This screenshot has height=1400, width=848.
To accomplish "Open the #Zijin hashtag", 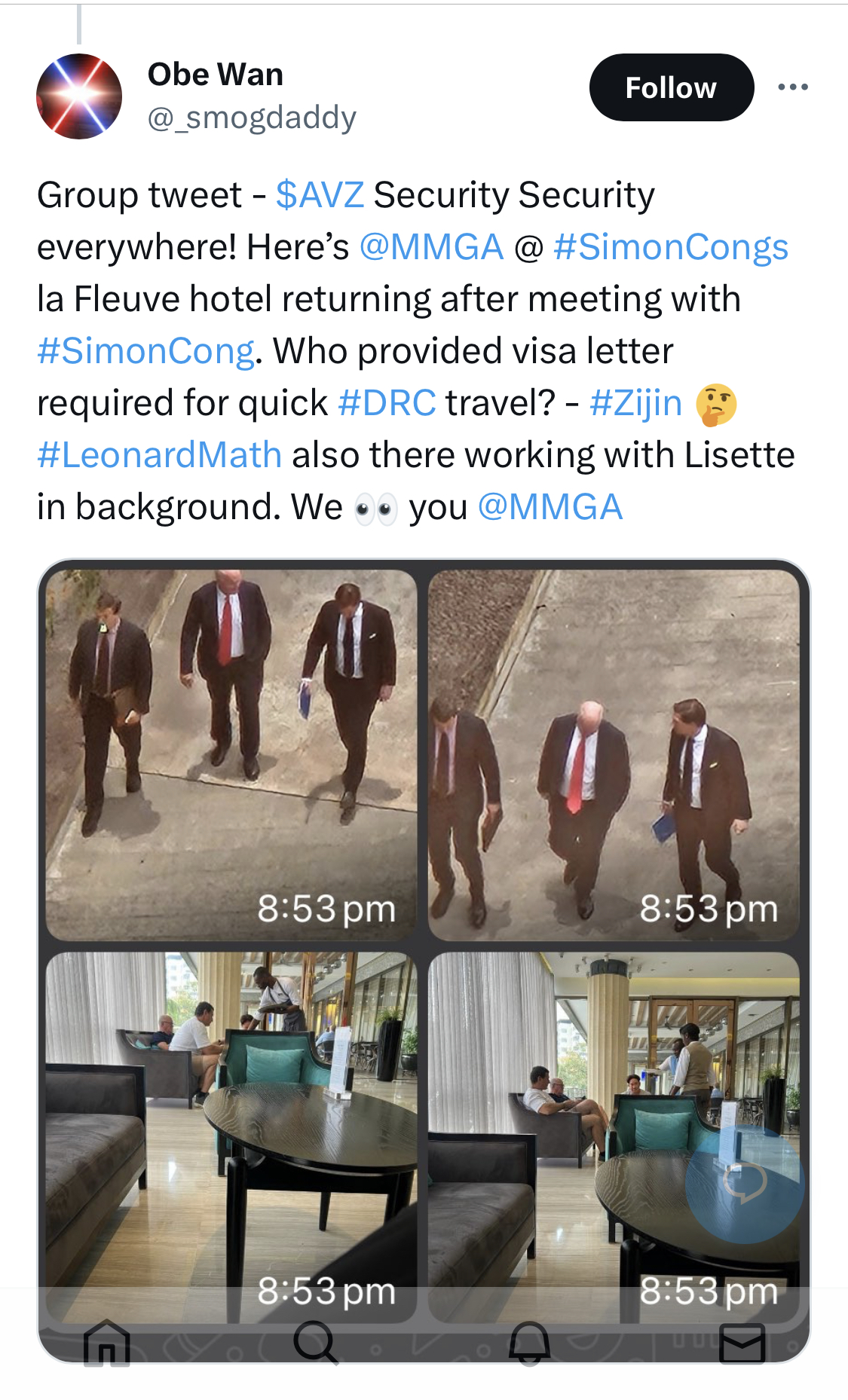I will coord(635,403).
